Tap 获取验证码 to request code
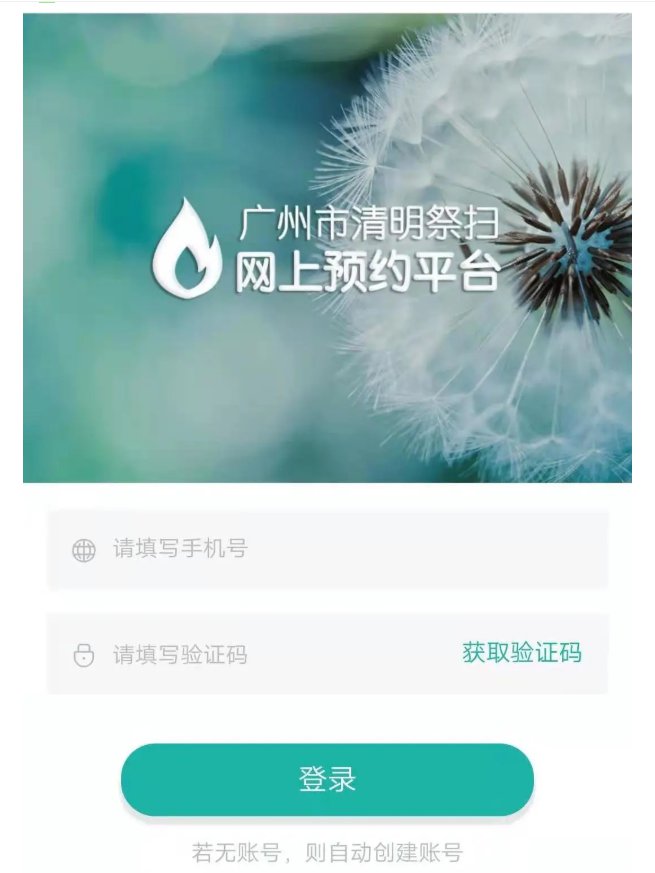 (x=521, y=653)
